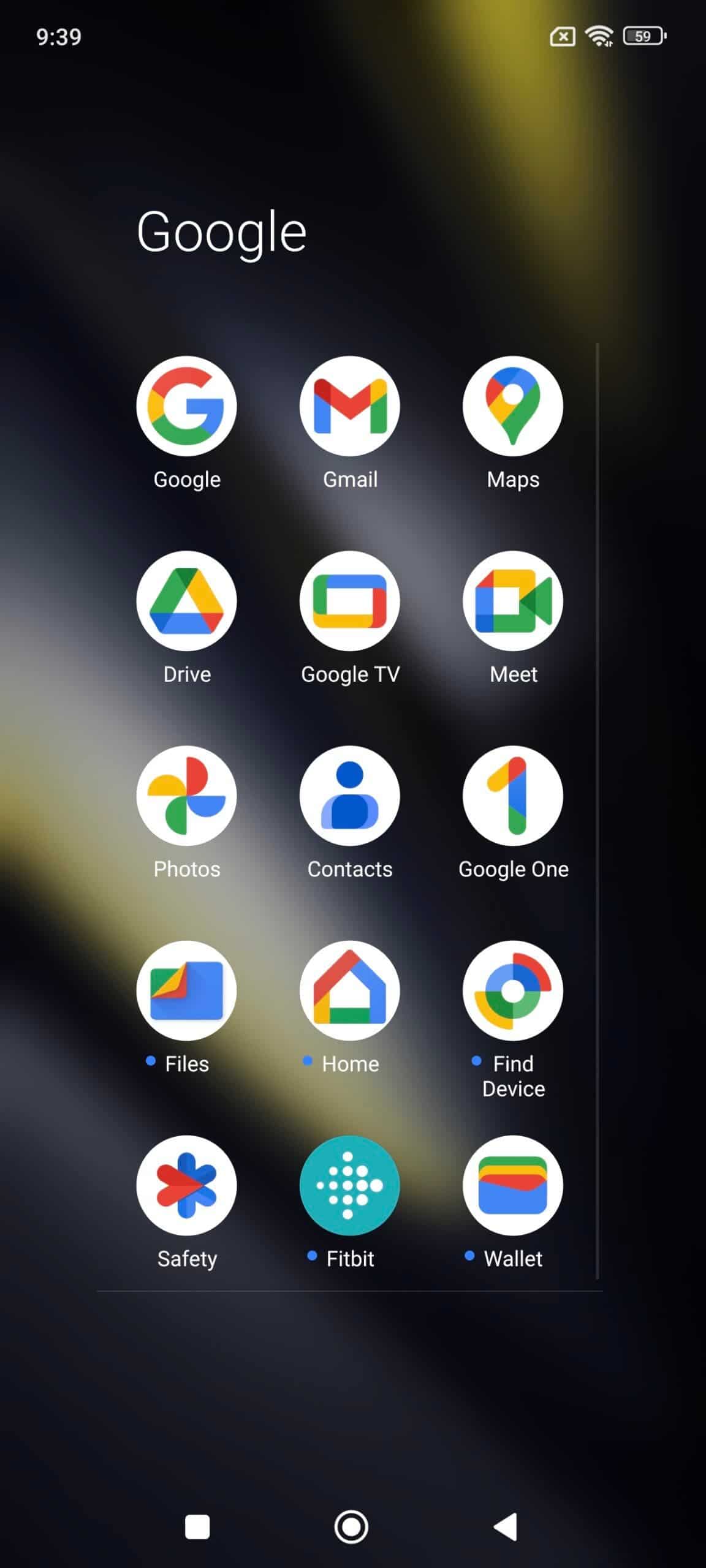Go back with the navigation back button
706x1568 pixels.
506,1527
